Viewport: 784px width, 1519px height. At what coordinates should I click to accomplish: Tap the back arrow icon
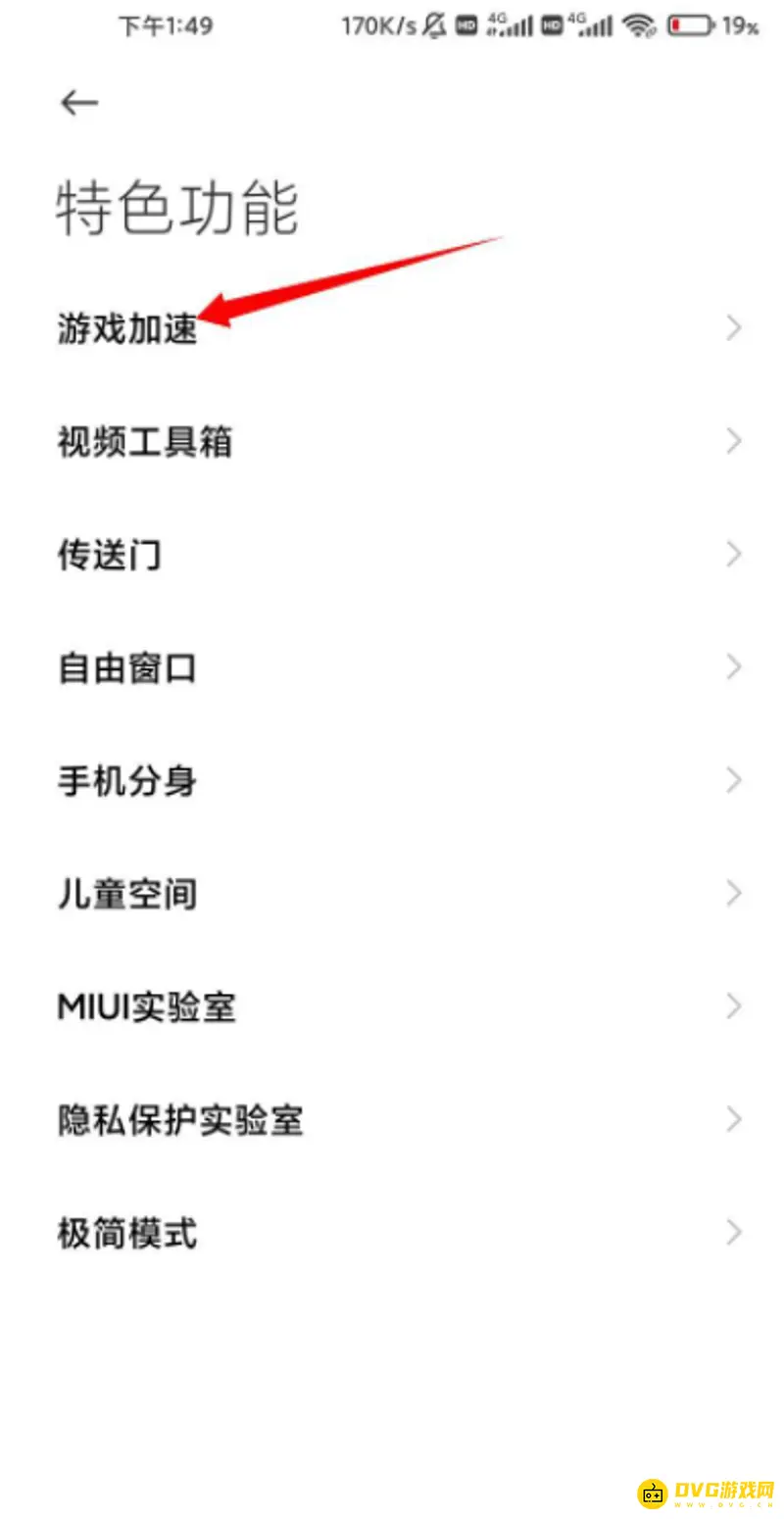(x=78, y=102)
